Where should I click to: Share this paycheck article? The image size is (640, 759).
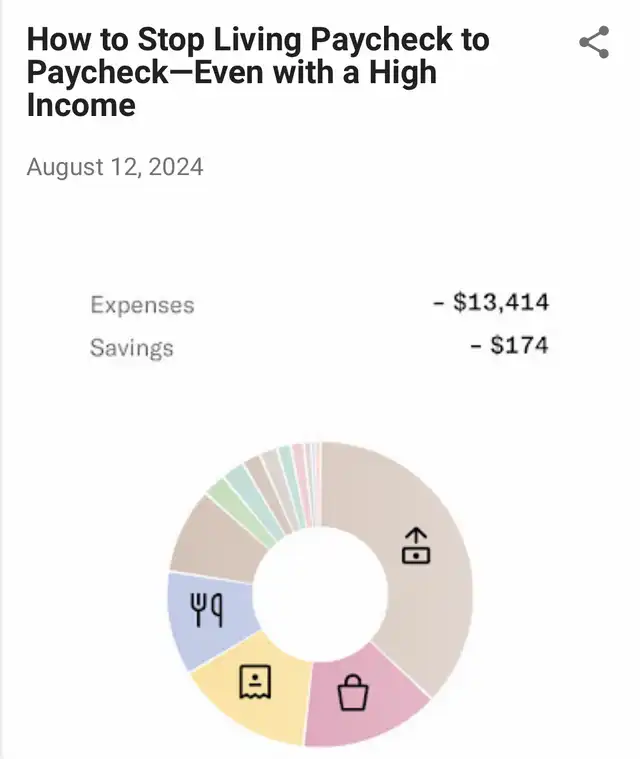pyautogui.click(x=594, y=43)
